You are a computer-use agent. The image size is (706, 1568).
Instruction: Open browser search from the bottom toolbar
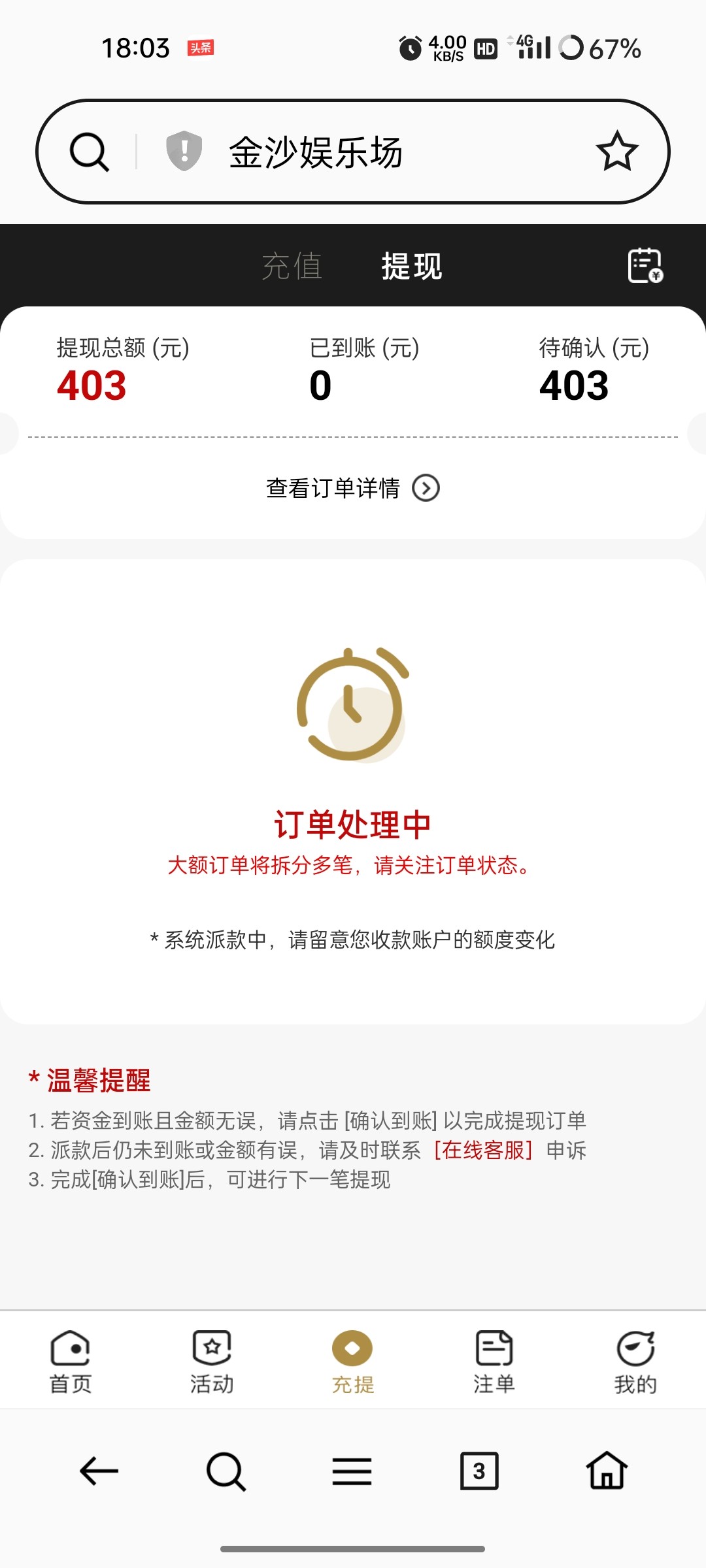226,1471
